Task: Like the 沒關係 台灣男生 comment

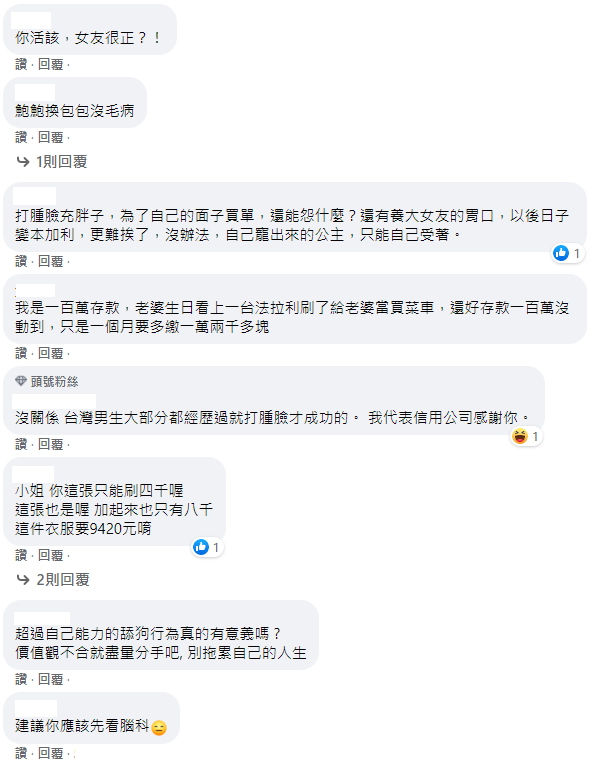Action: (x=21, y=444)
